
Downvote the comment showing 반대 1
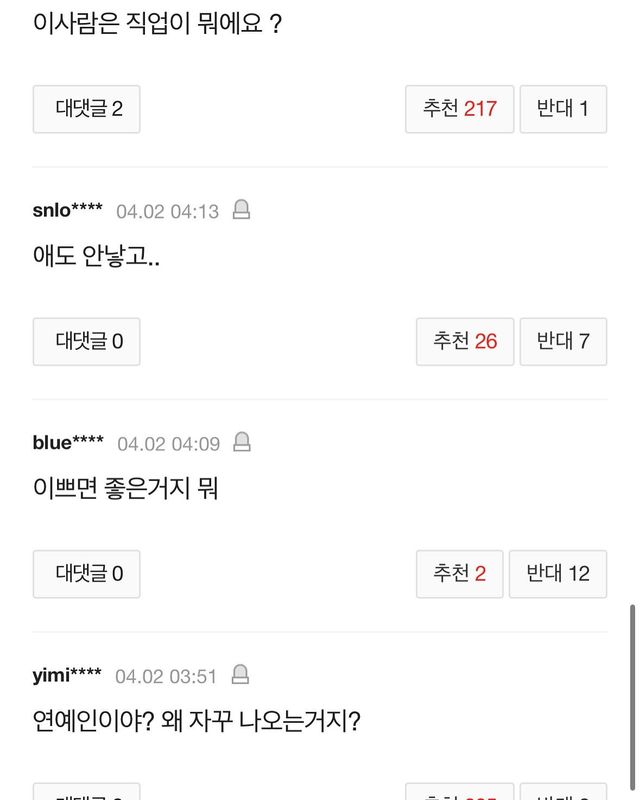tap(563, 109)
